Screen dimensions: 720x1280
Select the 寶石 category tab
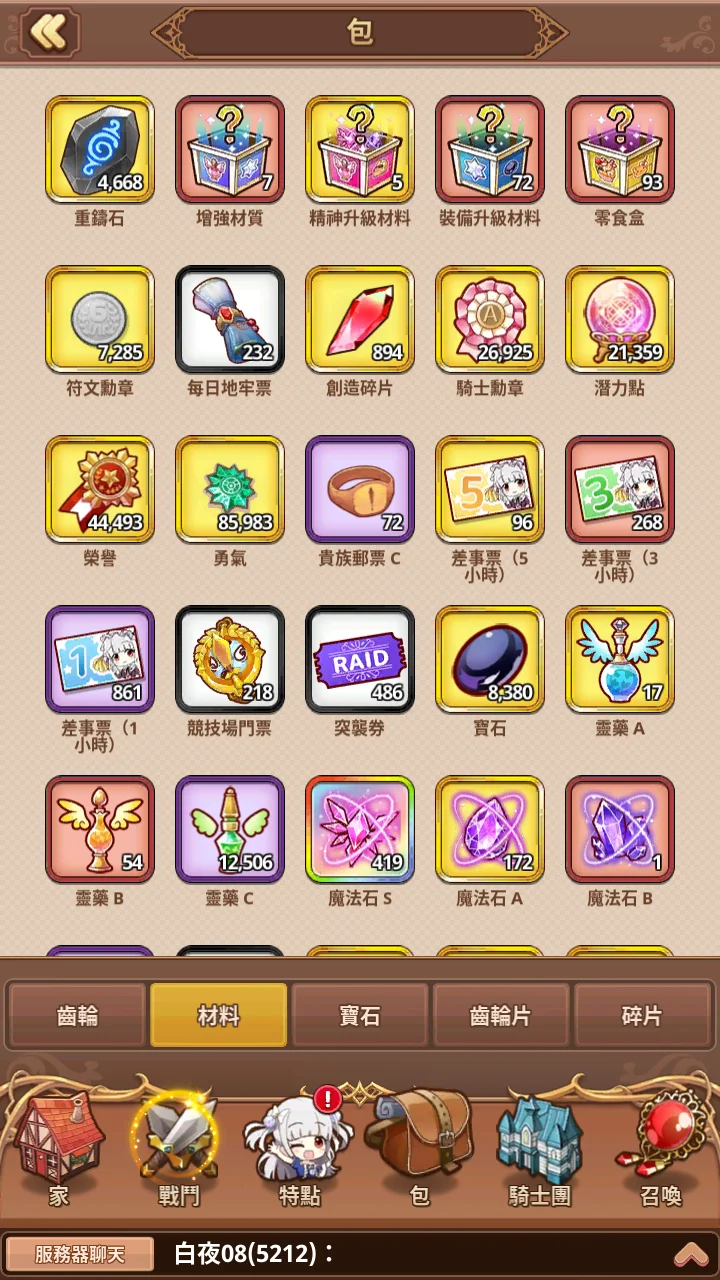(360, 1015)
